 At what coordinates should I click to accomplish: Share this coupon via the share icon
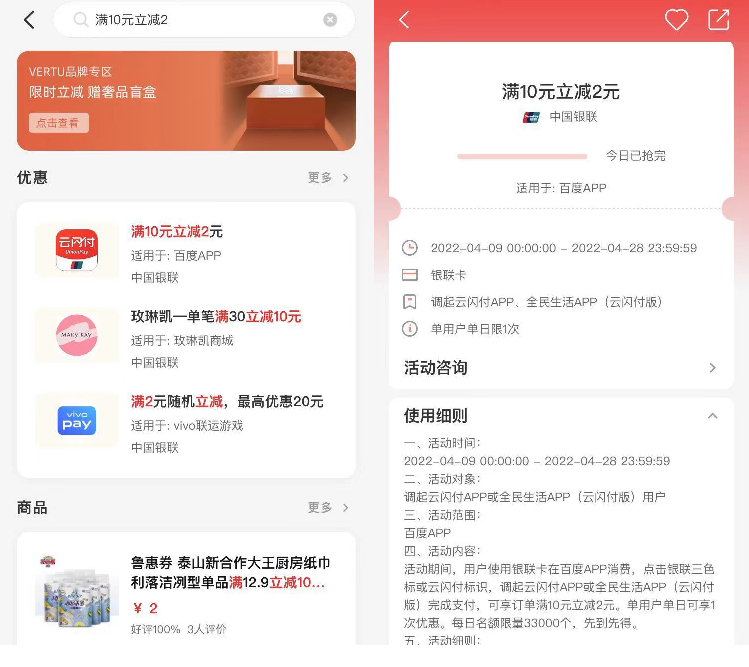pyautogui.click(x=718, y=20)
